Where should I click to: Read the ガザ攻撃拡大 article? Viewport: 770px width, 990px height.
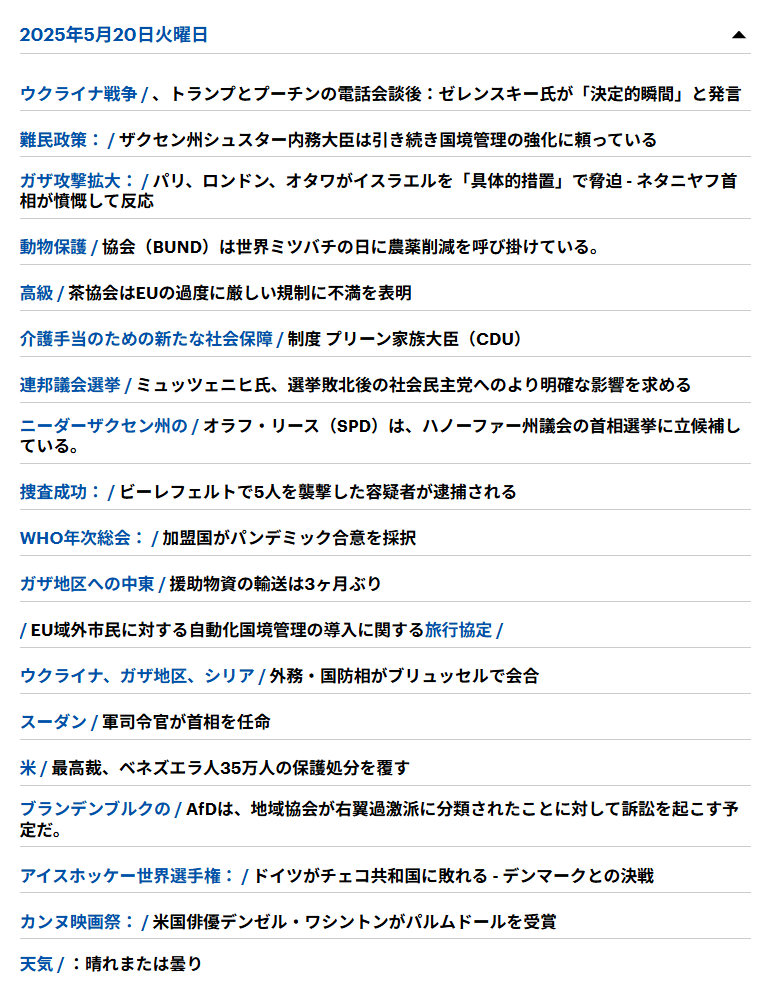pyautogui.click(x=378, y=191)
